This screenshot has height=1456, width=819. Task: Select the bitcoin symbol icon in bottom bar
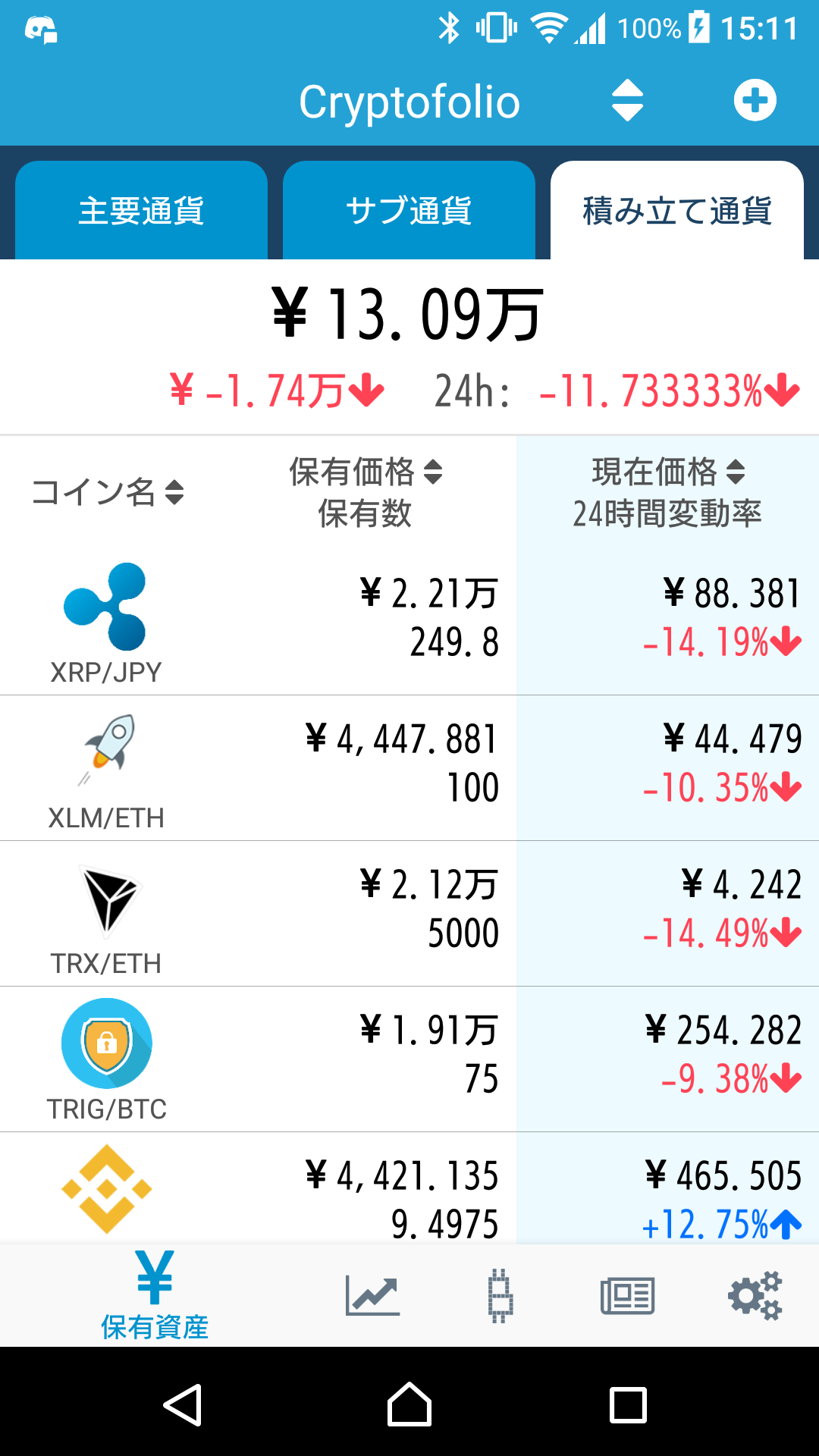tap(498, 1294)
